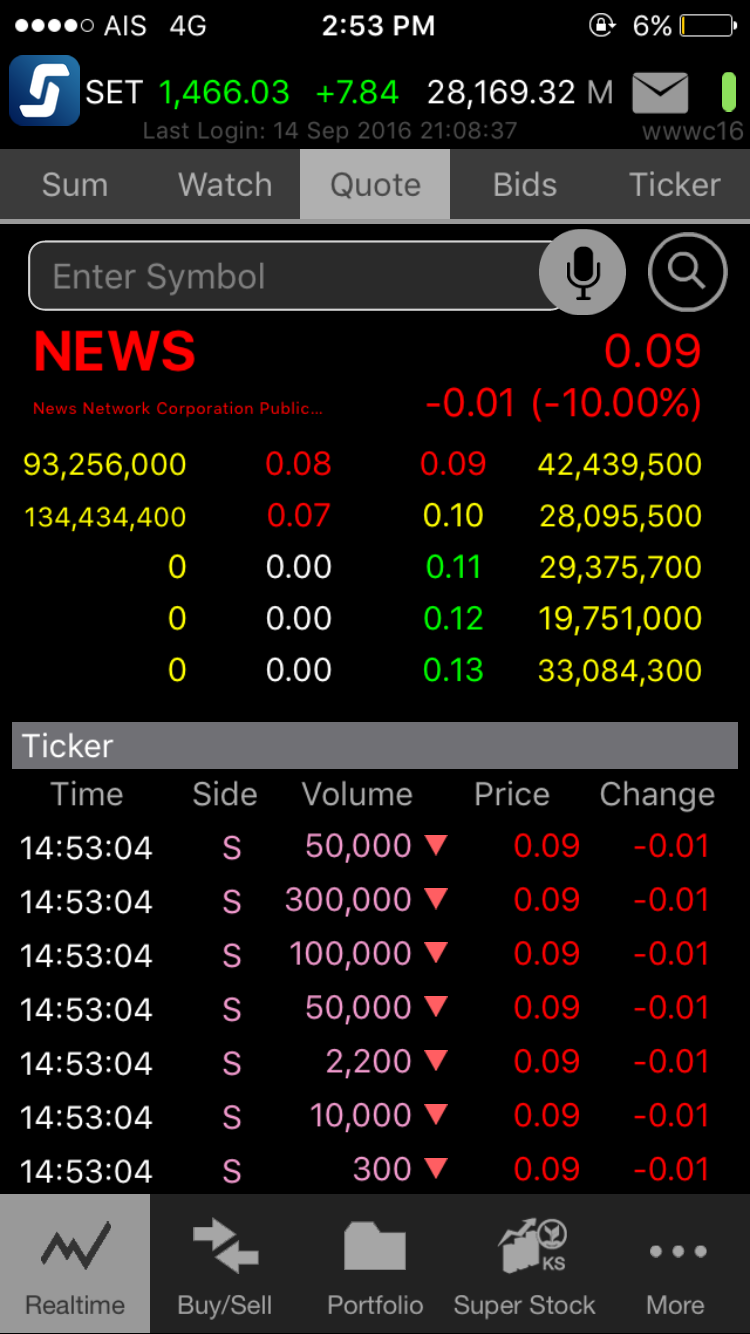The width and height of the screenshot is (750, 1334).
Task: Open the Ticker tab
Action: click(675, 185)
